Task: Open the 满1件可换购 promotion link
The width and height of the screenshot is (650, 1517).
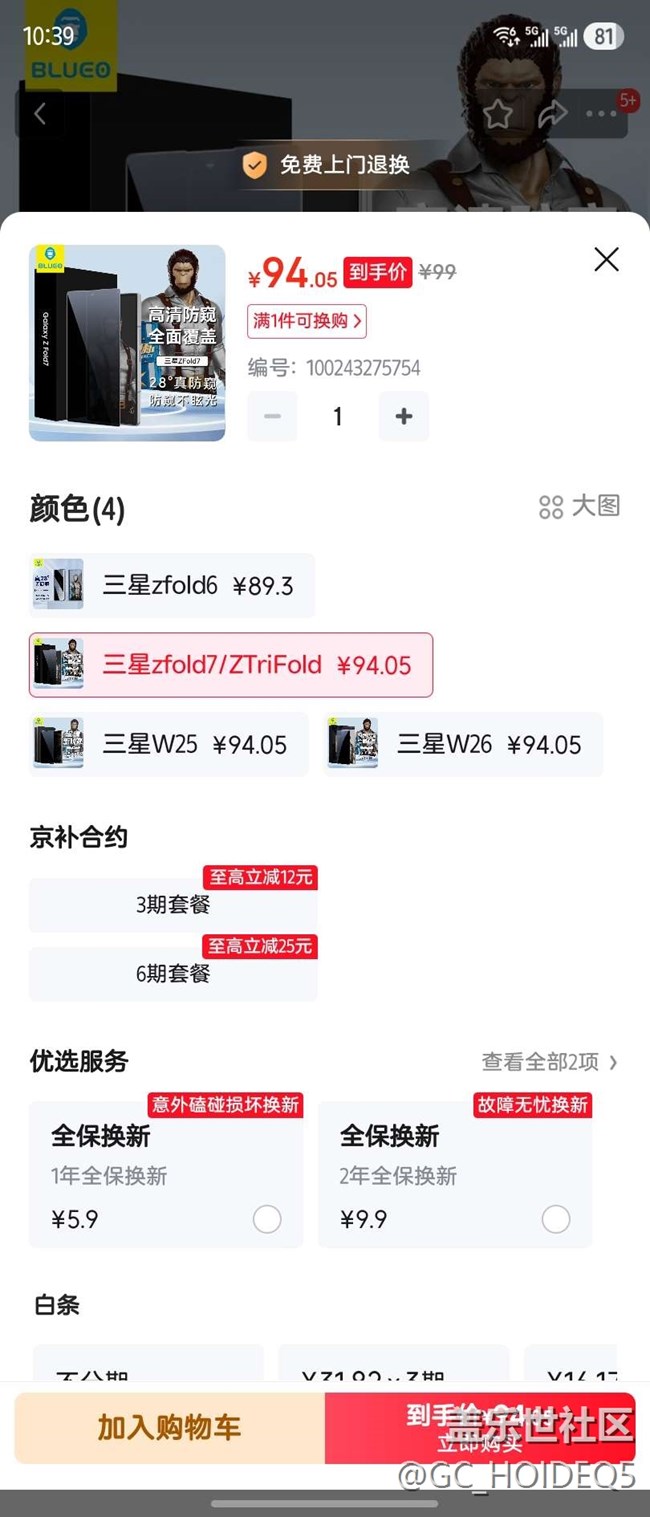Action: tap(307, 321)
